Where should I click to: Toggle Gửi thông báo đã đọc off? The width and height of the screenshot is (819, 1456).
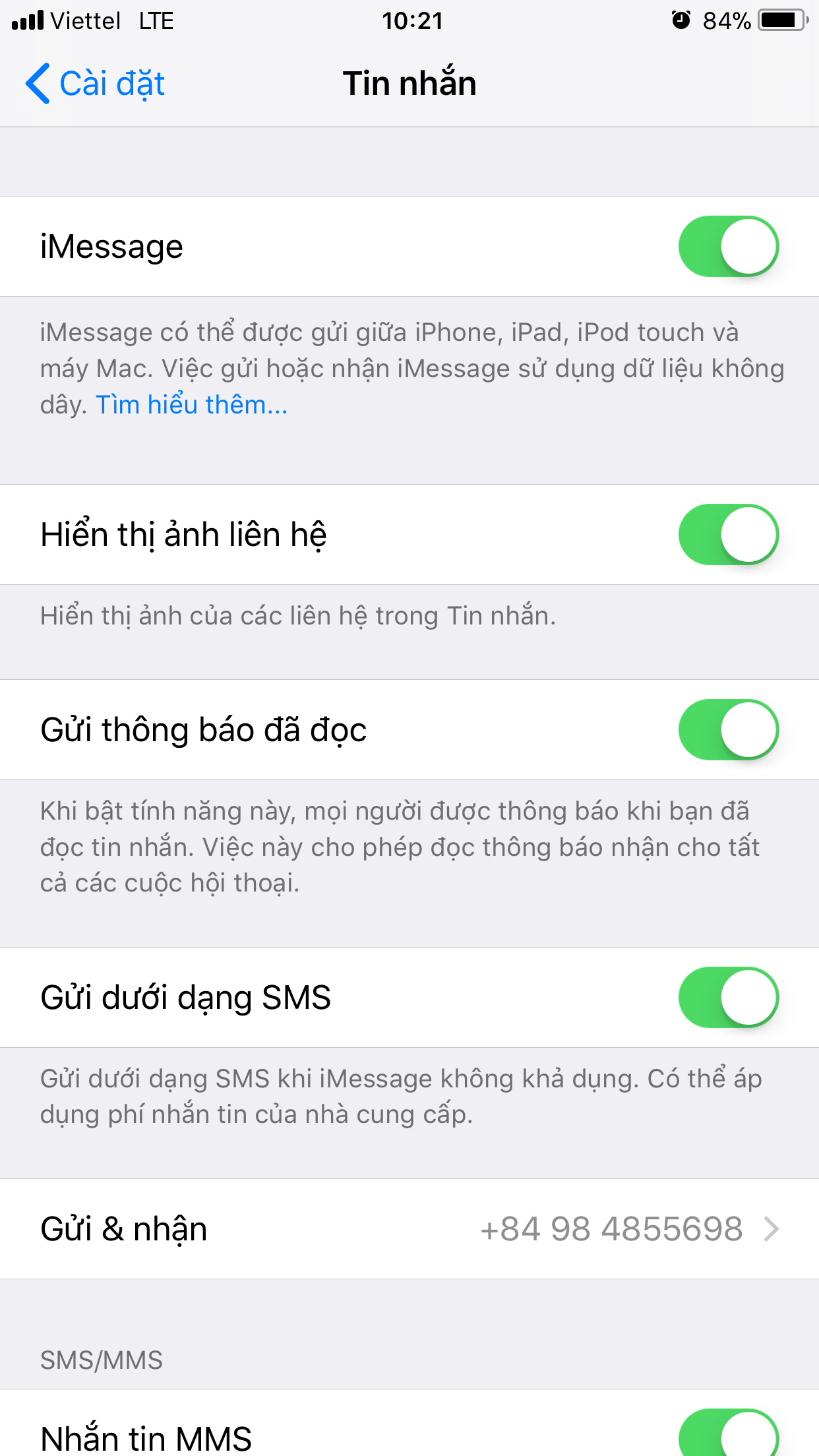tap(728, 729)
